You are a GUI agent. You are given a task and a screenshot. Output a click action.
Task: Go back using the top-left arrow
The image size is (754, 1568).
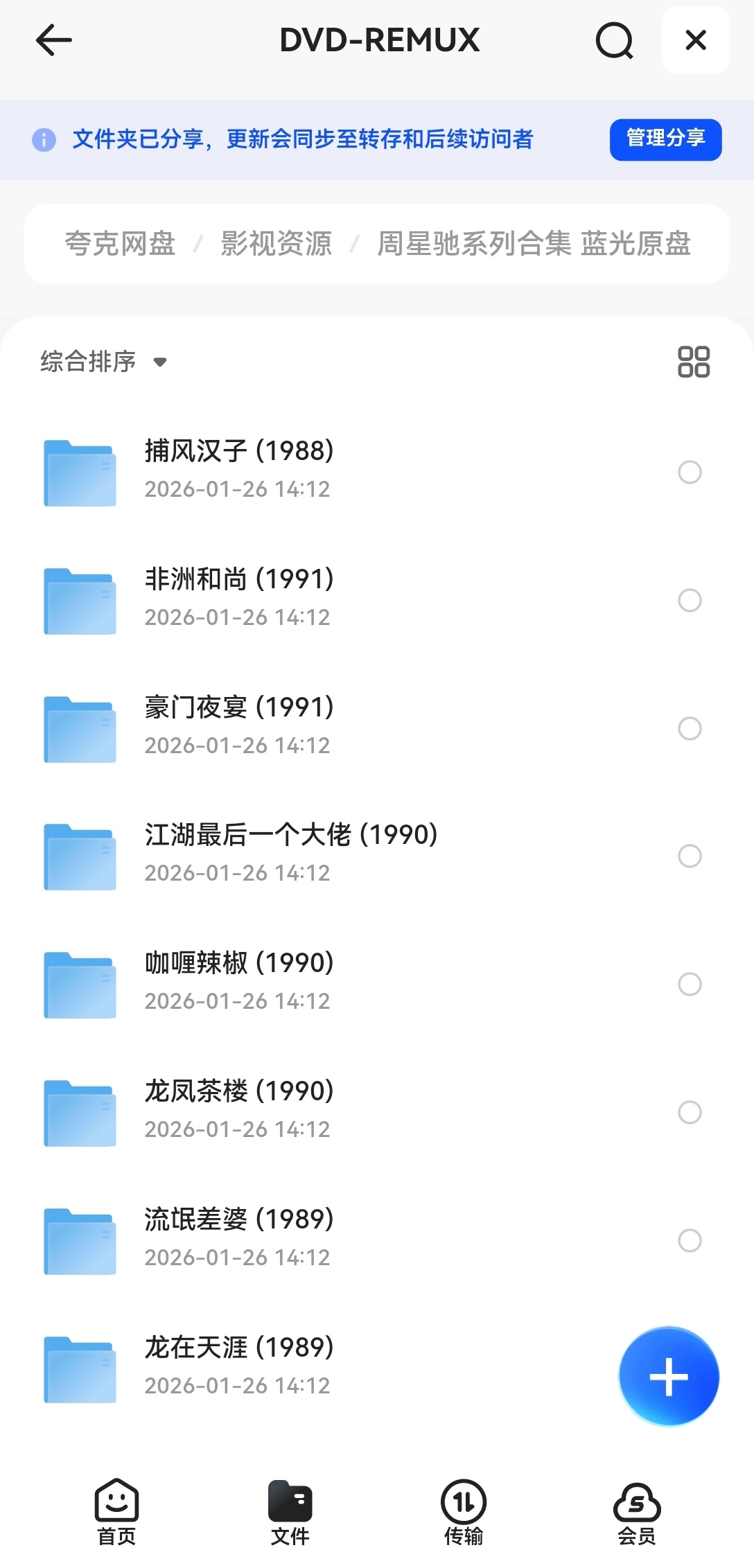(54, 40)
